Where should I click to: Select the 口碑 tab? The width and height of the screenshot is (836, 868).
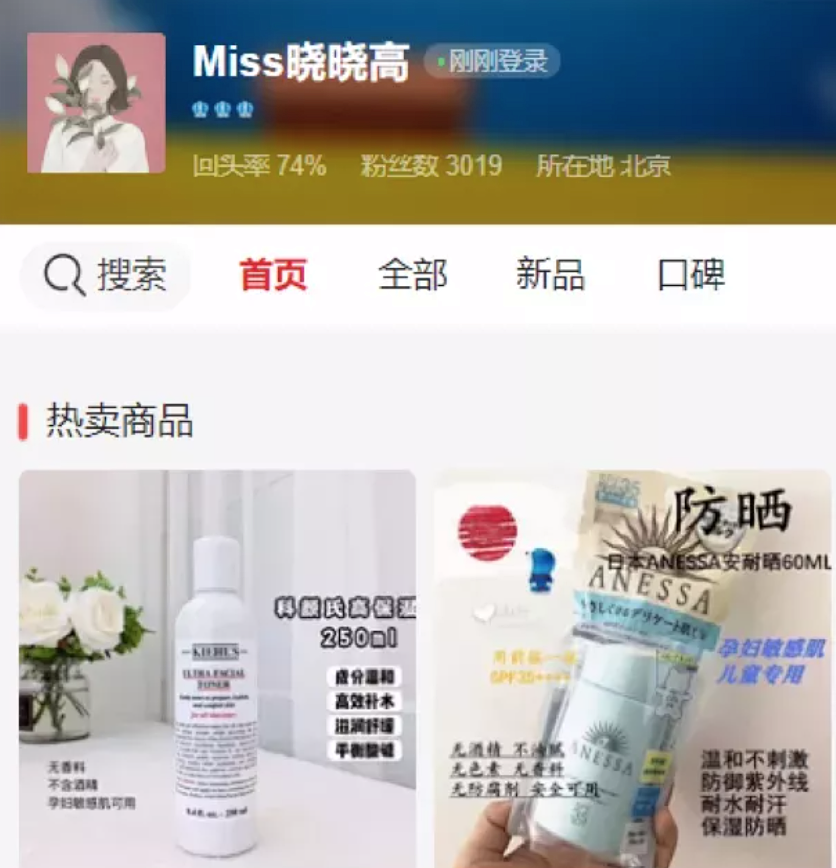tap(691, 275)
